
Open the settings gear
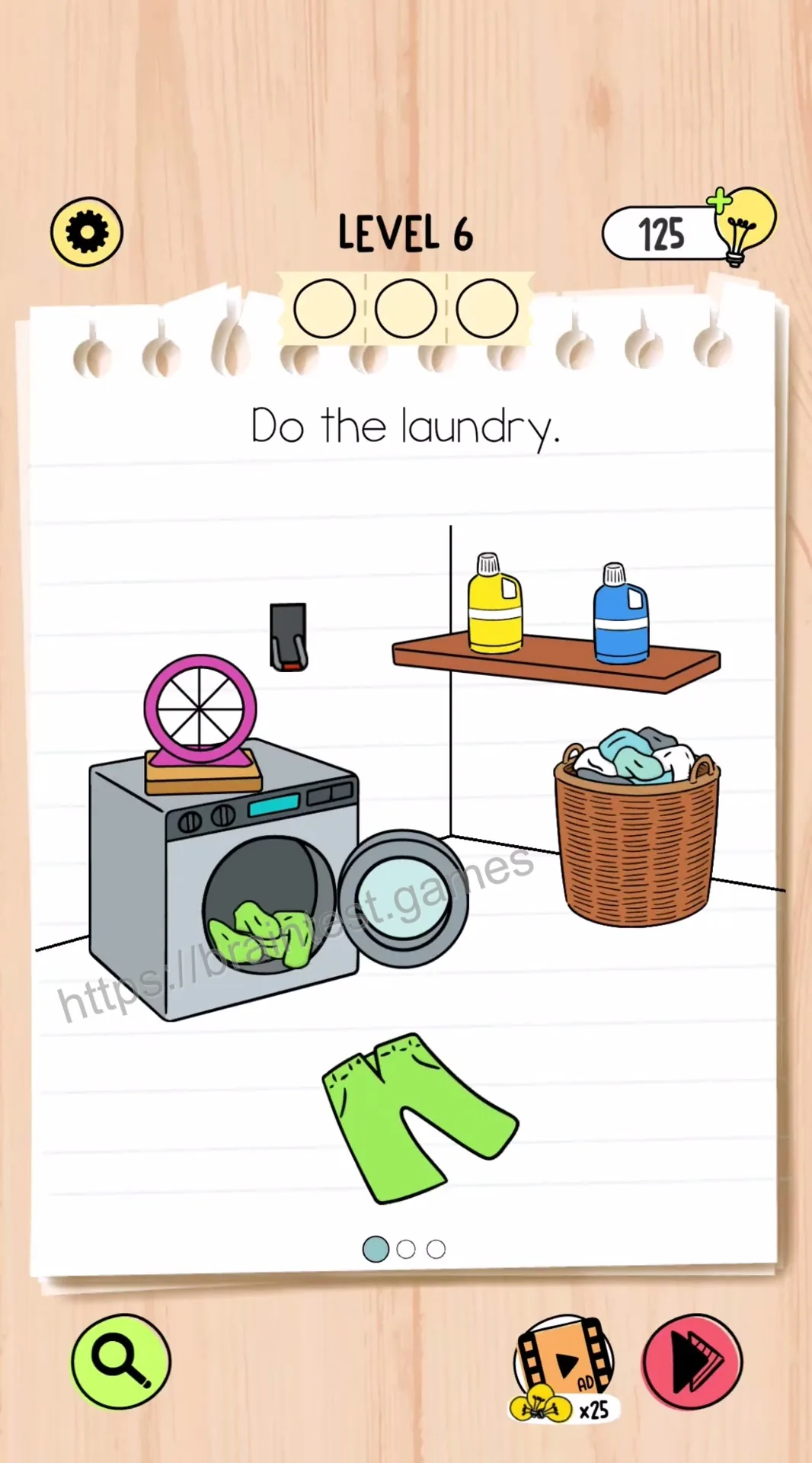[87, 232]
